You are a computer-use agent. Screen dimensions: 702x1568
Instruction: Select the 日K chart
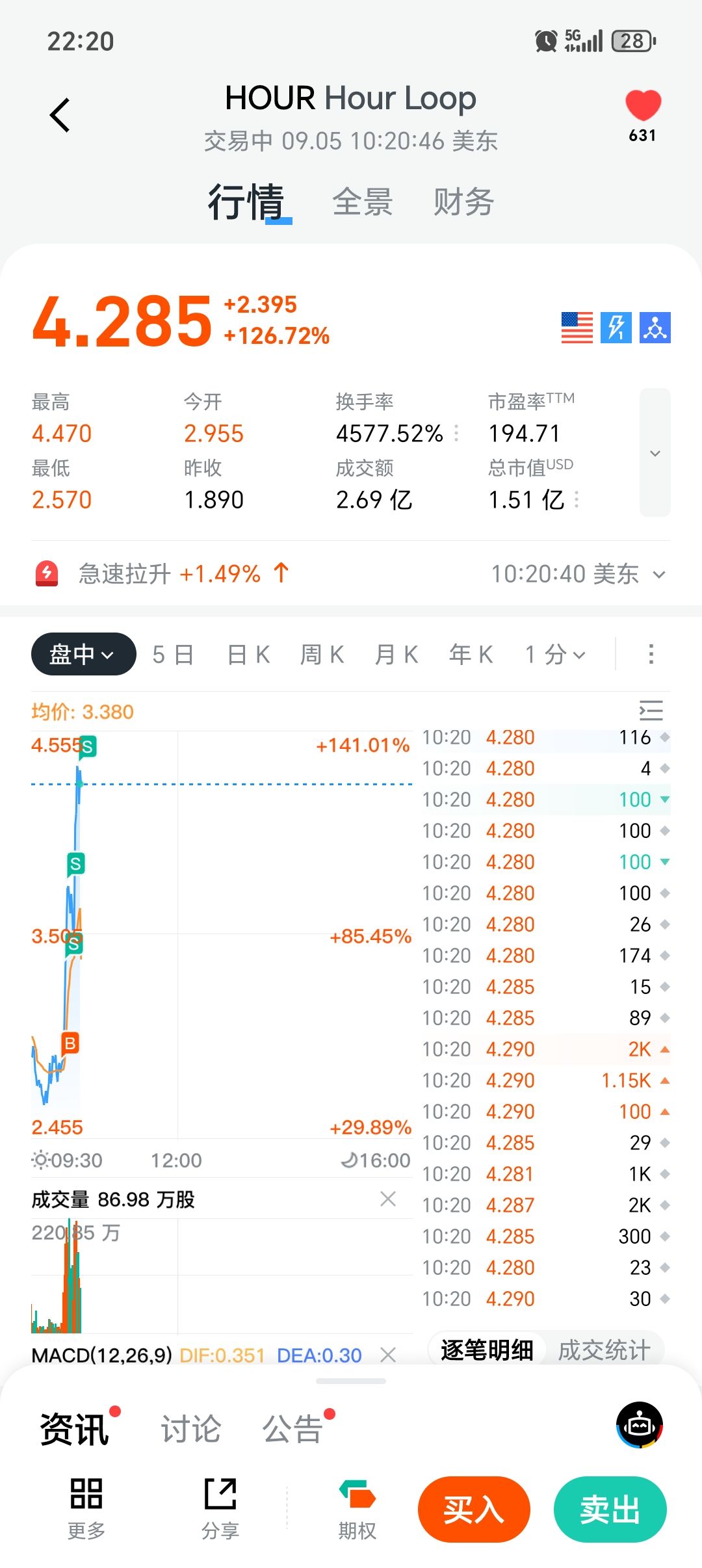[x=248, y=655]
